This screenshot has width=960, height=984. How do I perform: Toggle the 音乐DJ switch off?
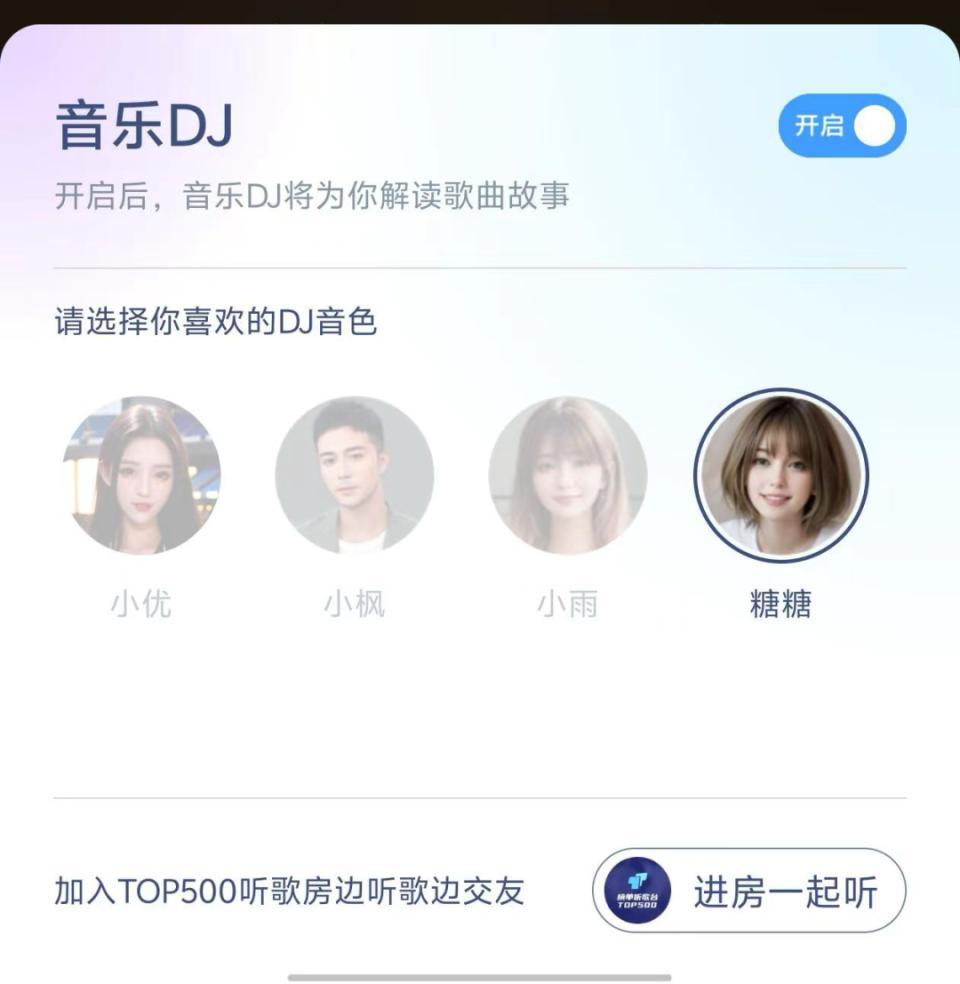[x=842, y=126]
